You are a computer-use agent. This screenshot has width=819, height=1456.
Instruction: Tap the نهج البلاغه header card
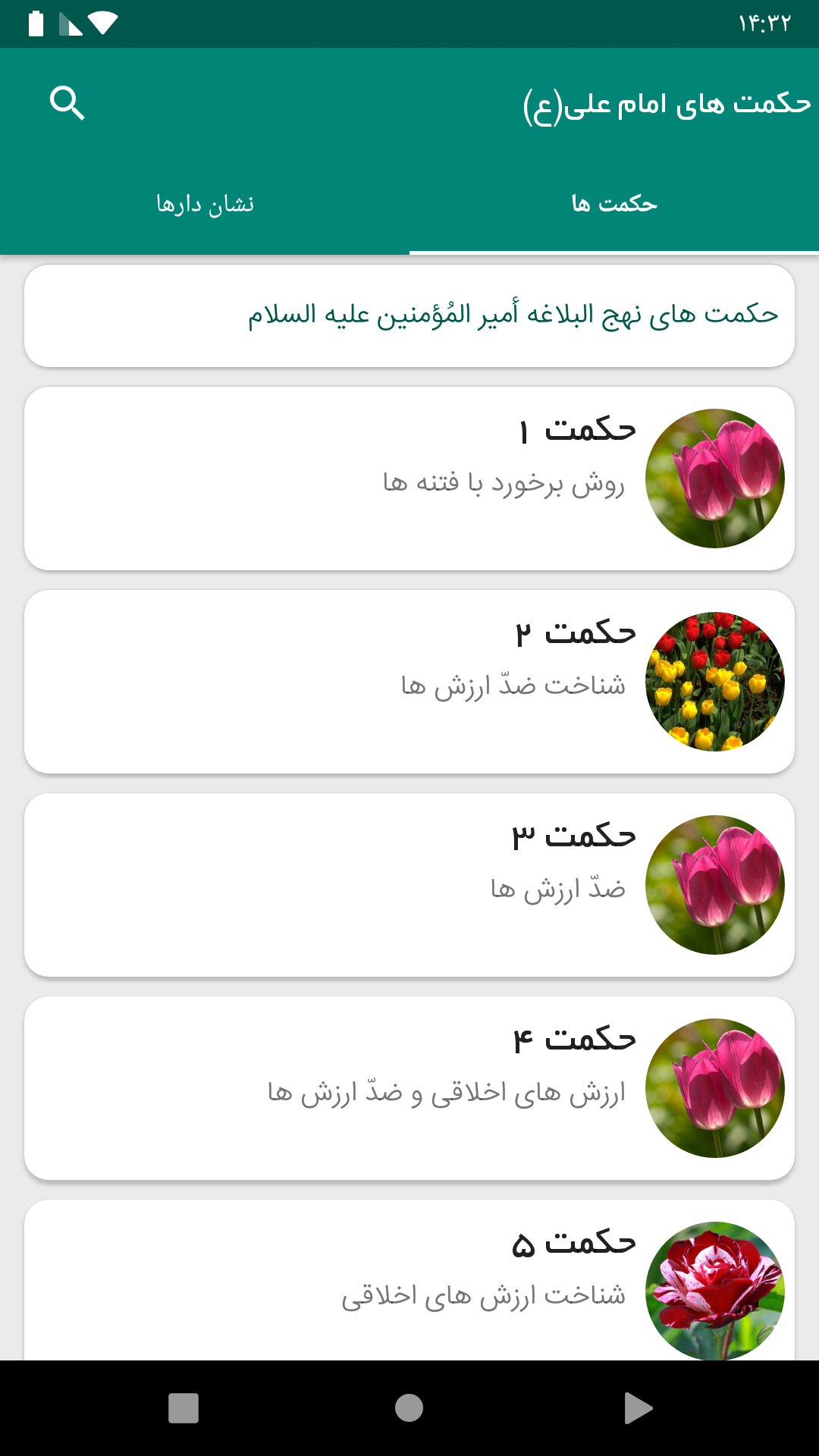click(409, 316)
